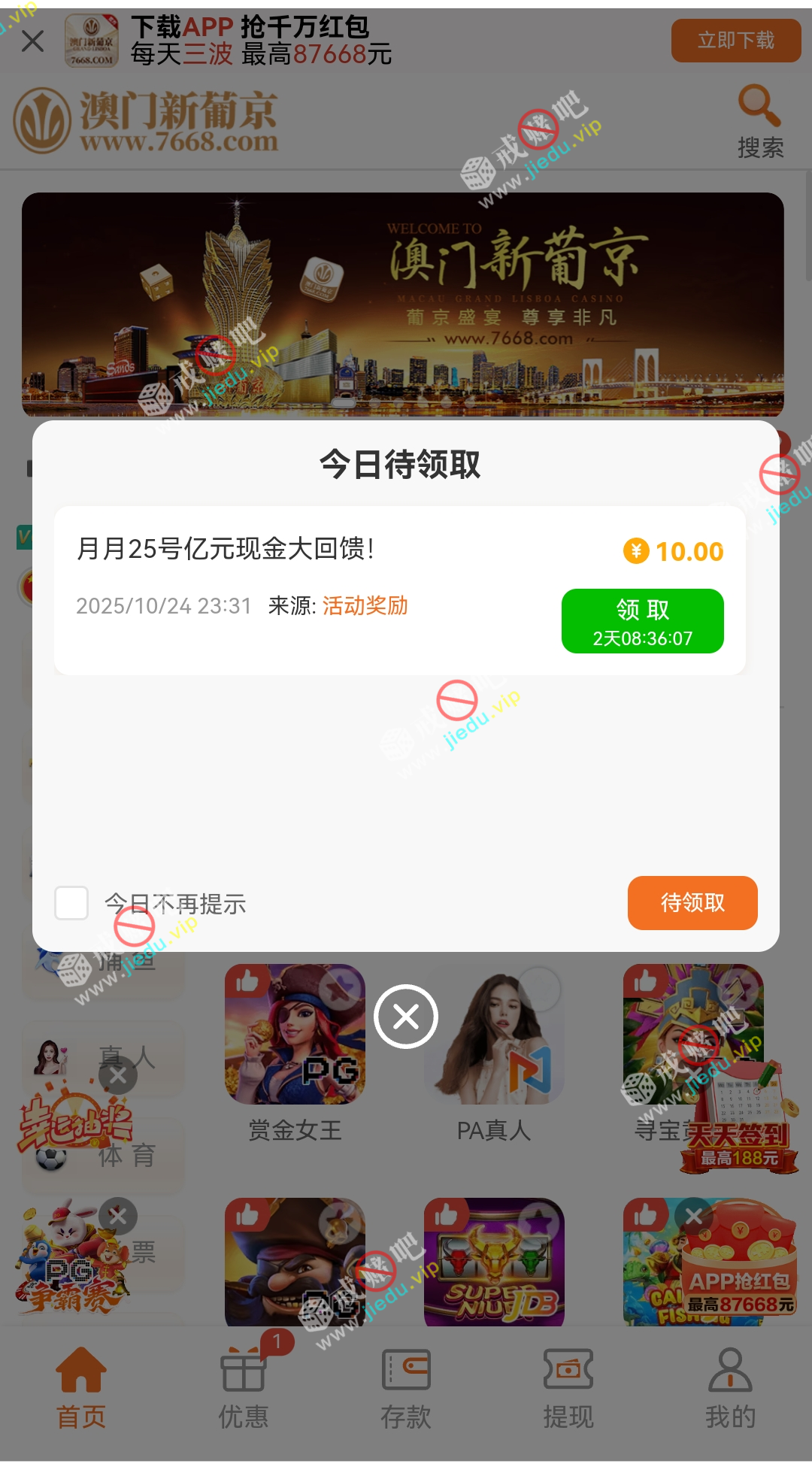Close the PG争霸赛 floating icon
Viewport: 812px width, 1479px height.
pyautogui.click(x=118, y=1216)
